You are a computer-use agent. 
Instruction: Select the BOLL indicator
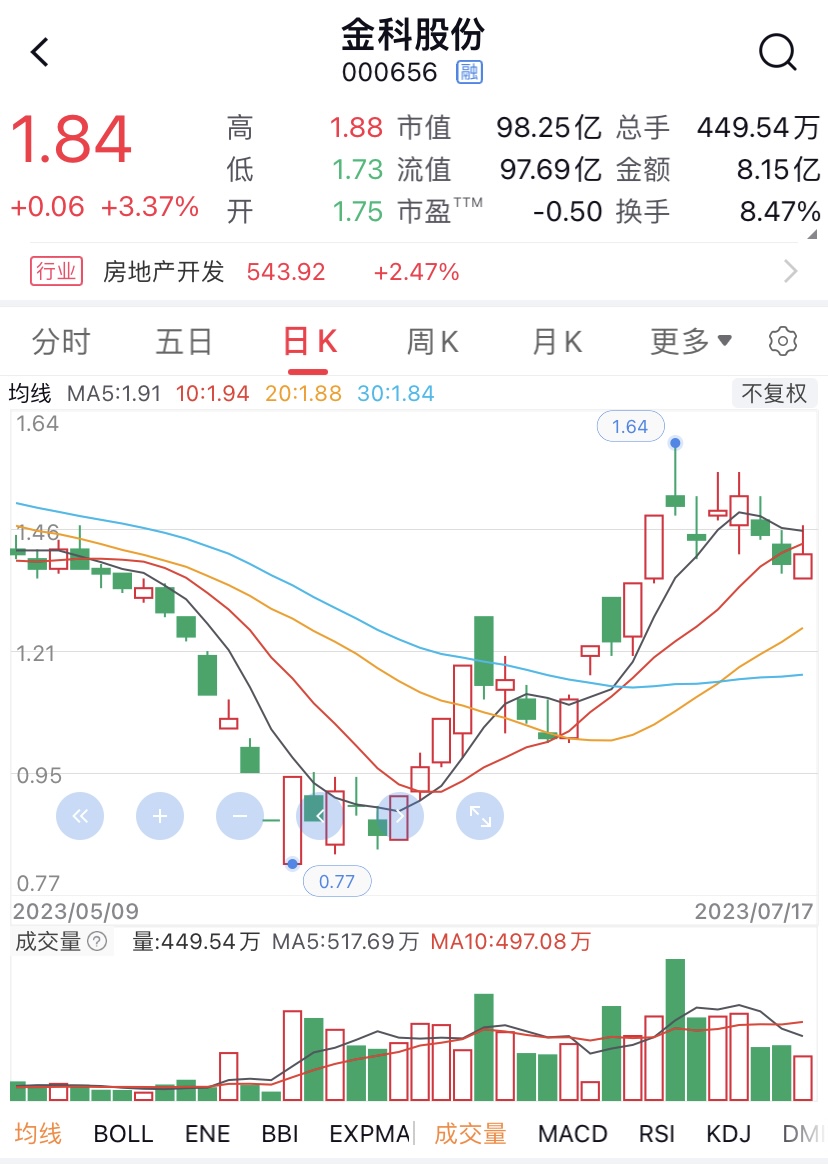pyautogui.click(x=123, y=1134)
